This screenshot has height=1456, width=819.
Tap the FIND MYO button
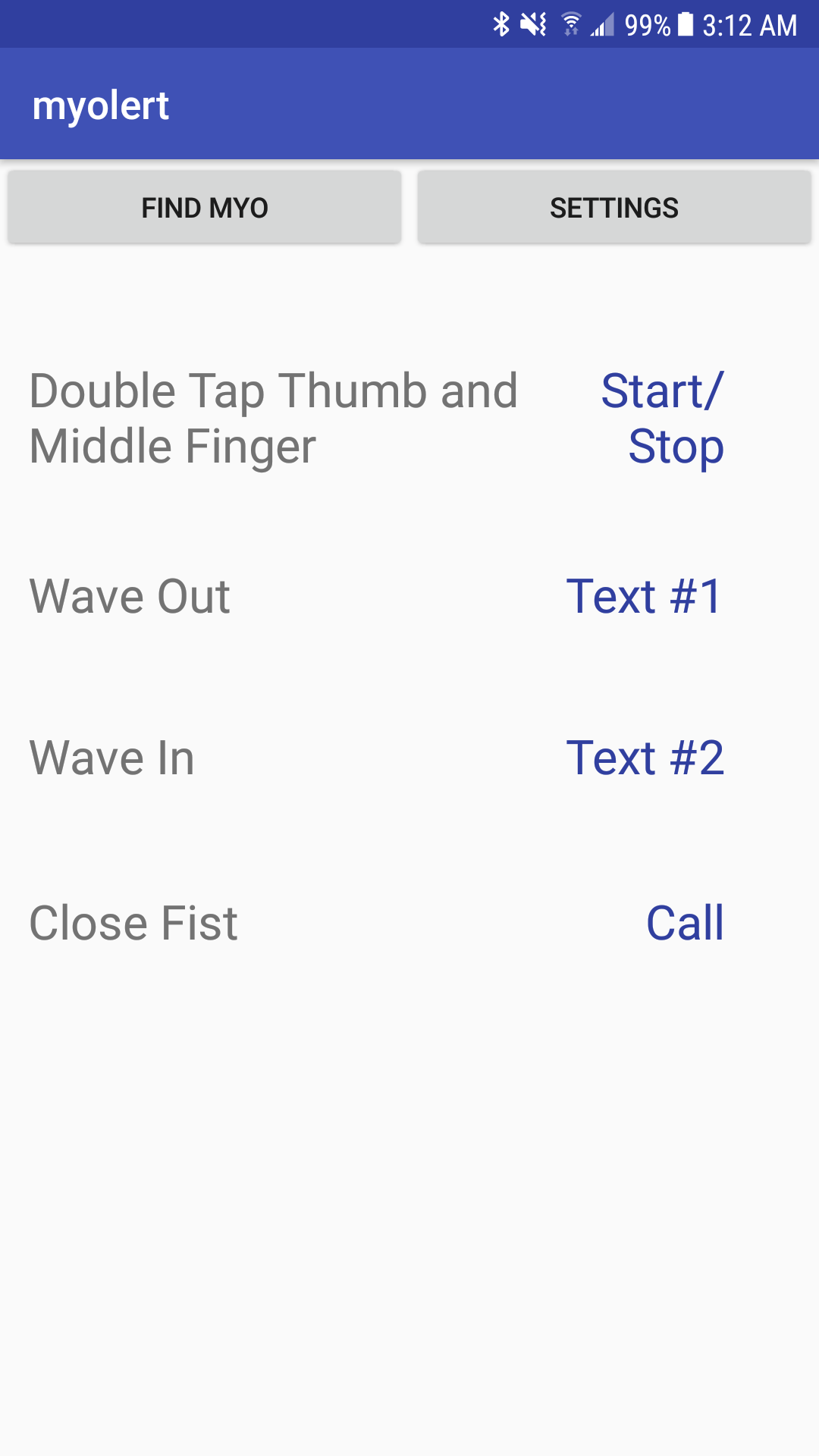[205, 207]
